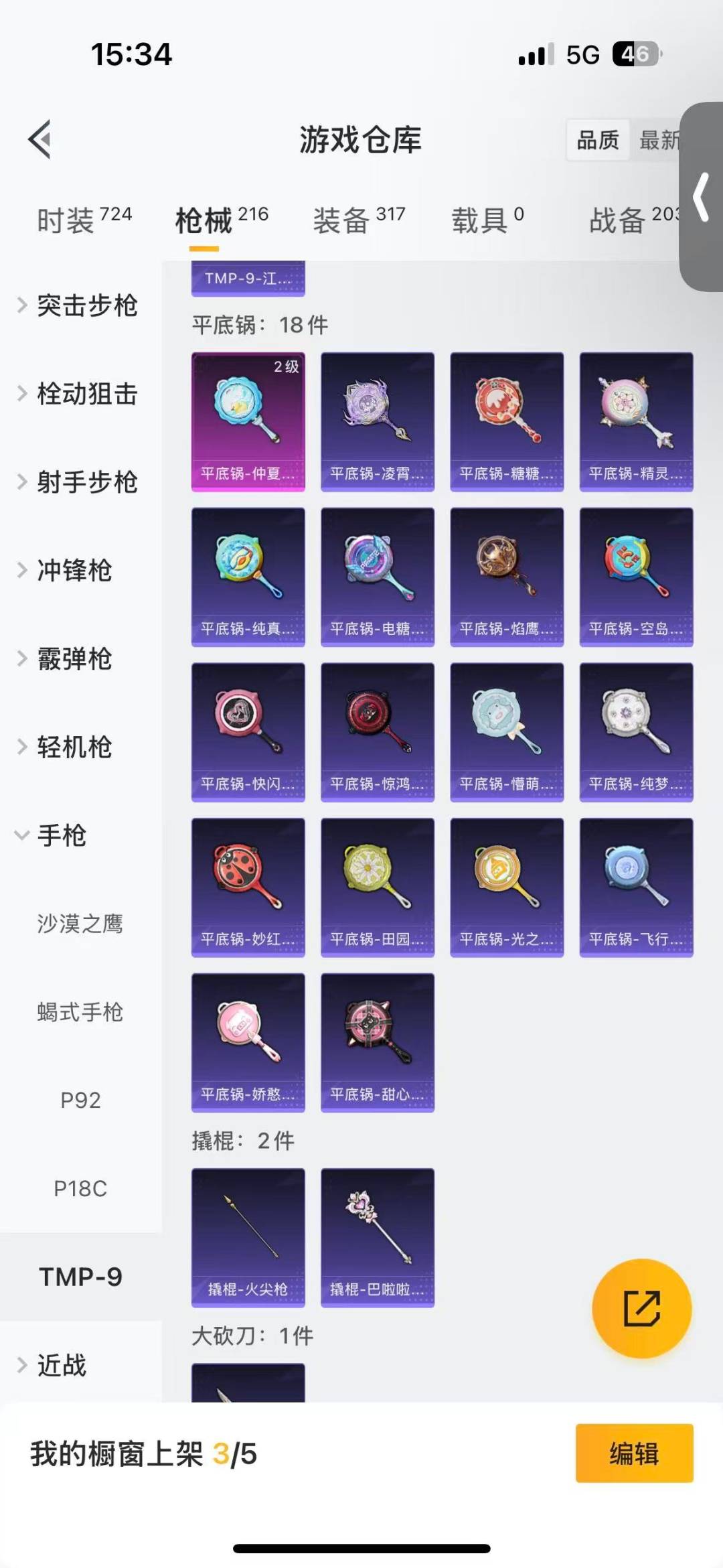Viewport: 723px width, 1568px height.
Task: Open the 平底锅-妙红 ladybug pan item
Action: [248, 887]
